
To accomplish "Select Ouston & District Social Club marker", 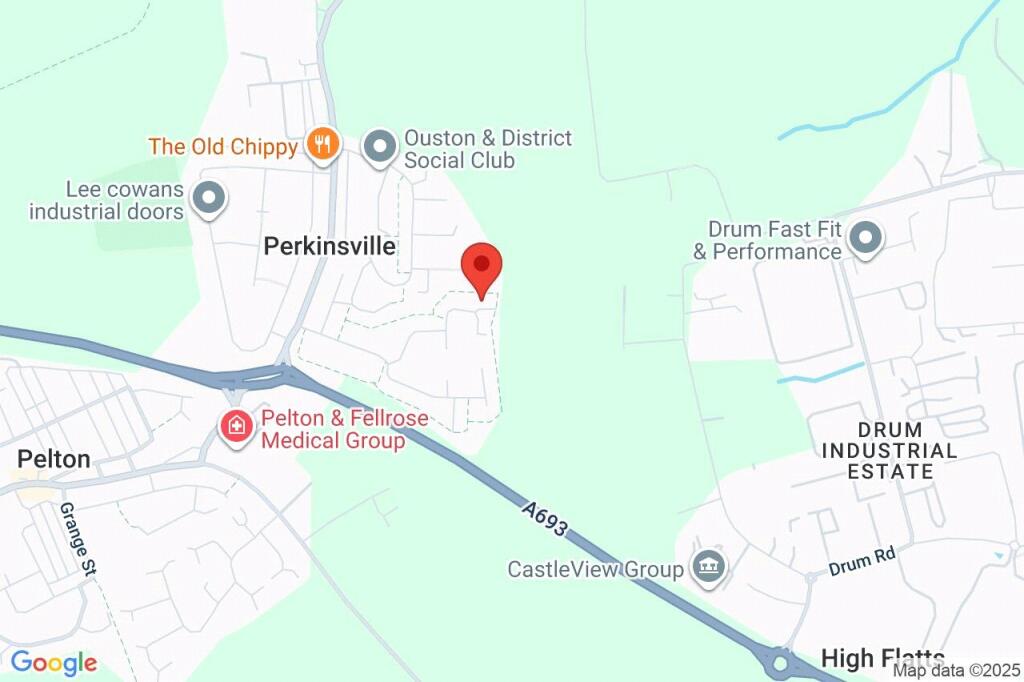I will [x=379, y=147].
